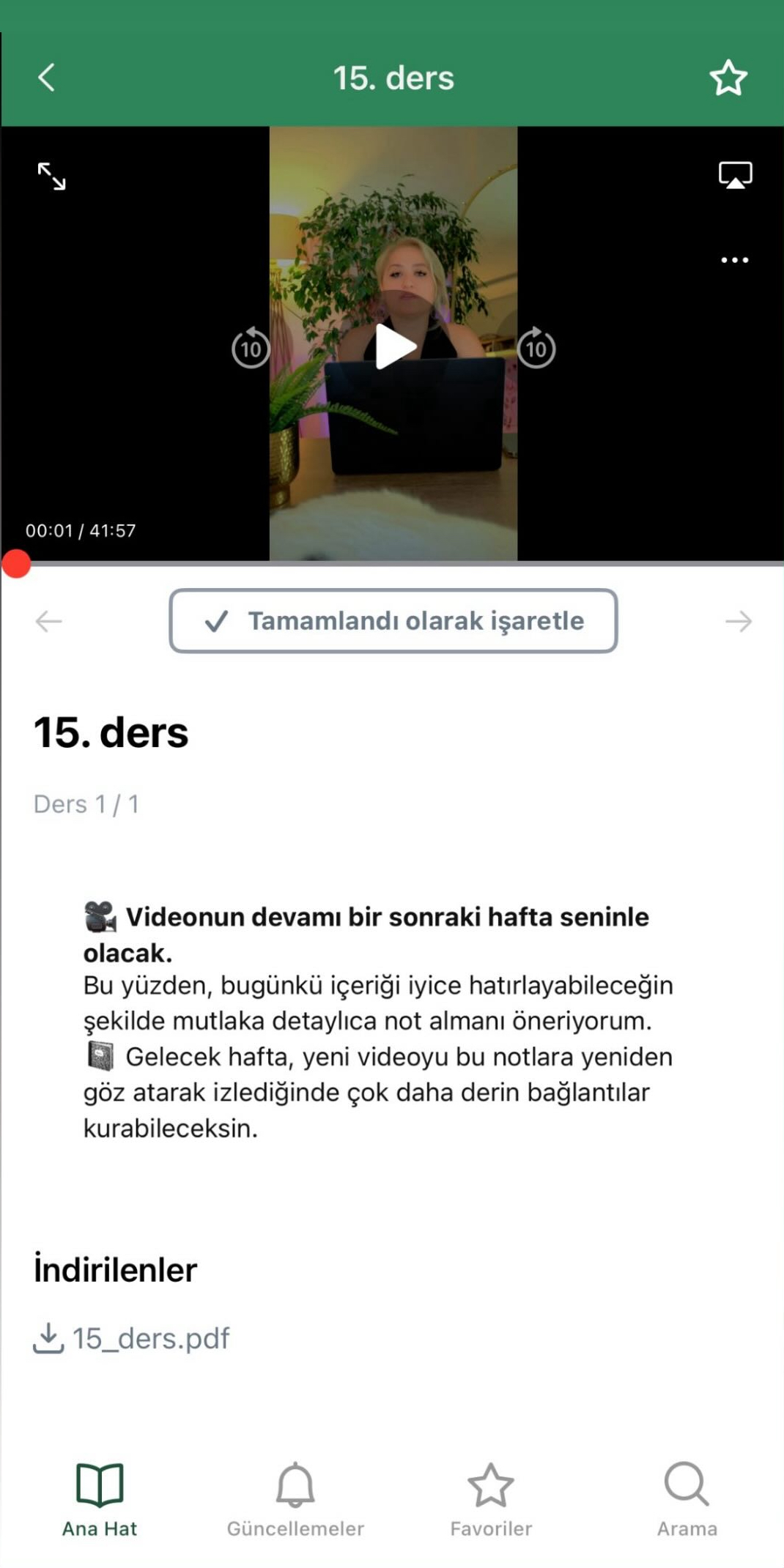Add this lesson to favorites with the star
The height and width of the screenshot is (1568, 784).
click(728, 78)
